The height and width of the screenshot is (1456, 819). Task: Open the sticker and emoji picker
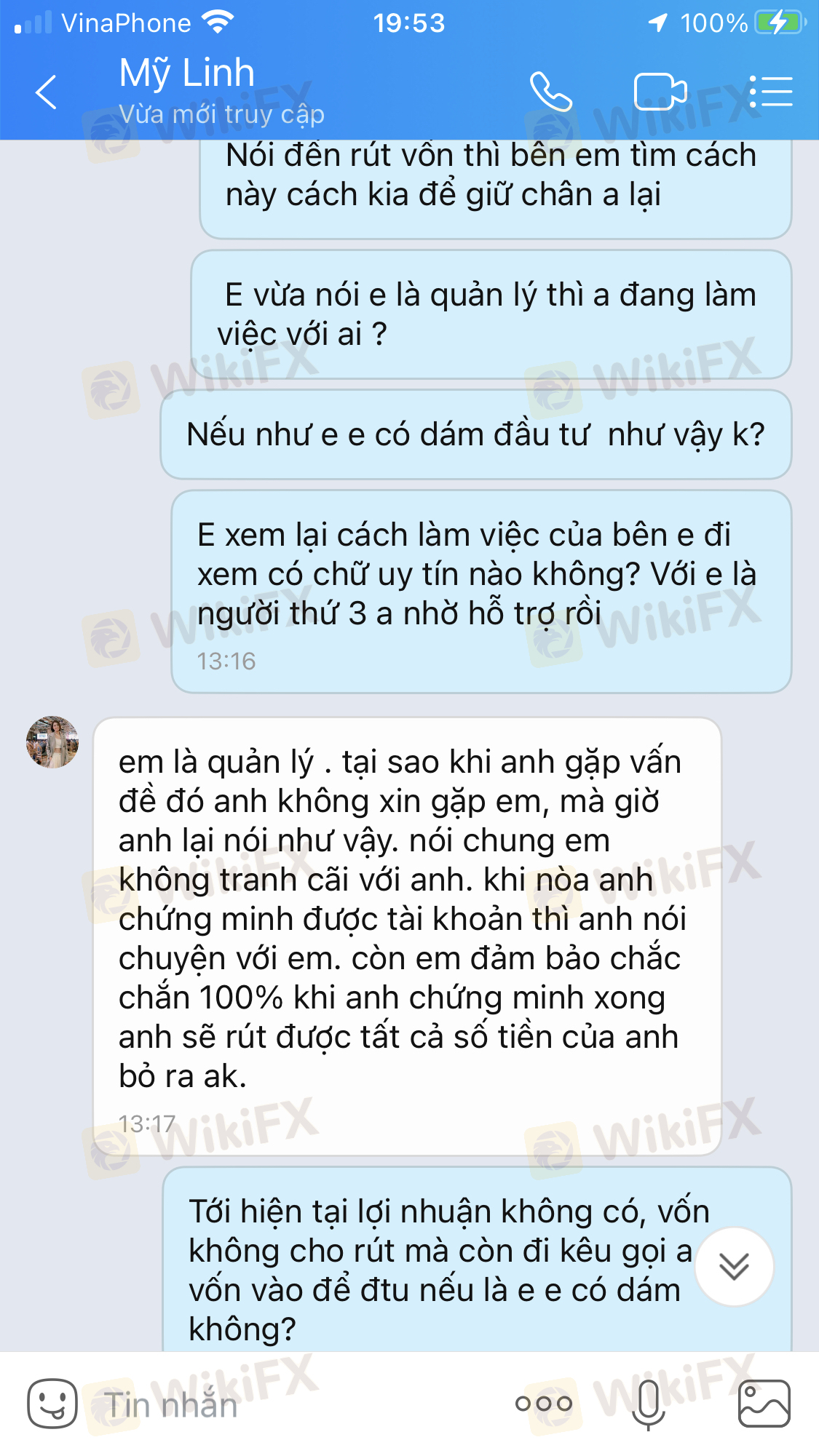pyautogui.click(x=52, y=1404)
